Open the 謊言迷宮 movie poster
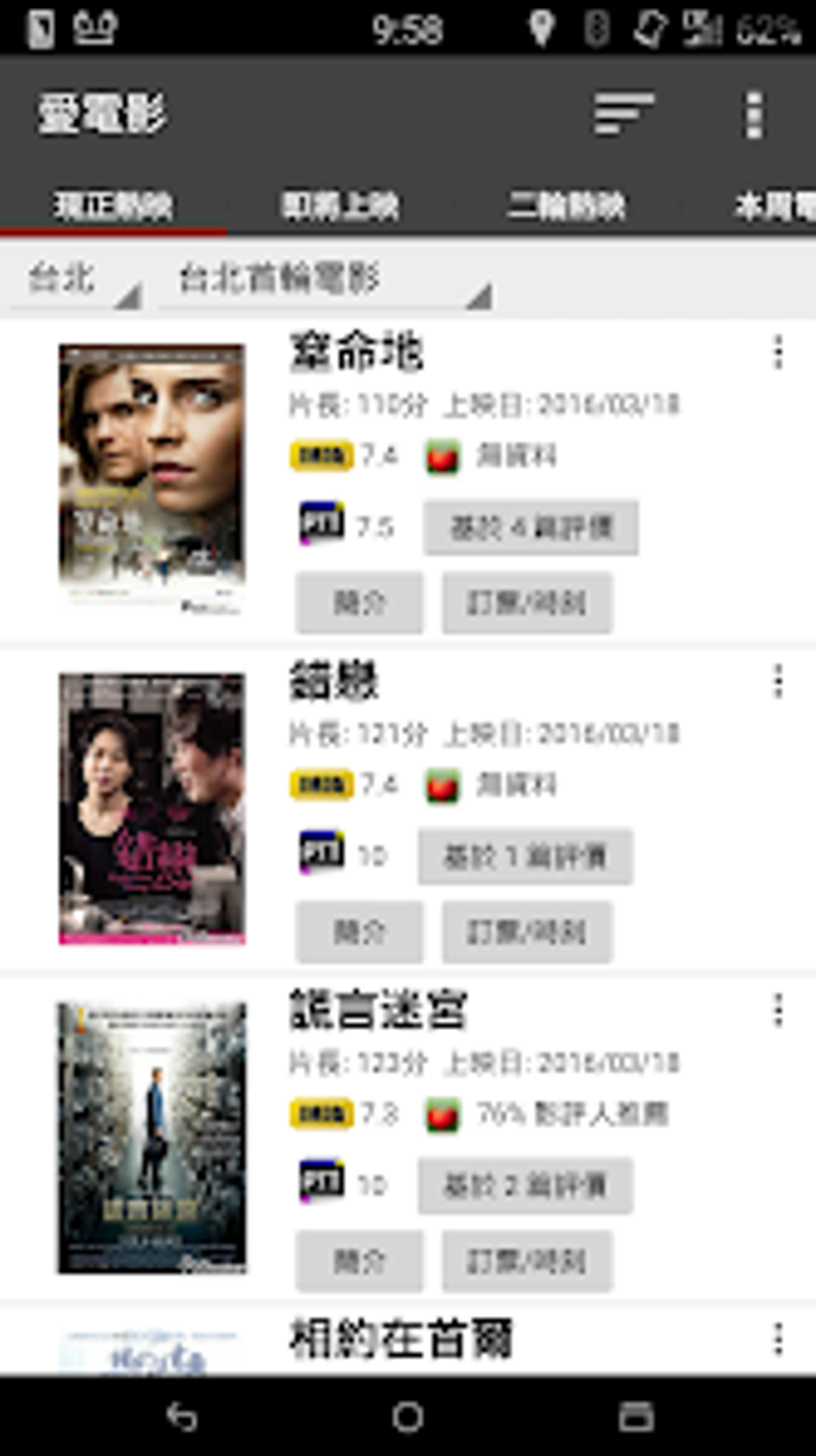This screenshot has height=1456, width=816. click(x=152, y=1137)
